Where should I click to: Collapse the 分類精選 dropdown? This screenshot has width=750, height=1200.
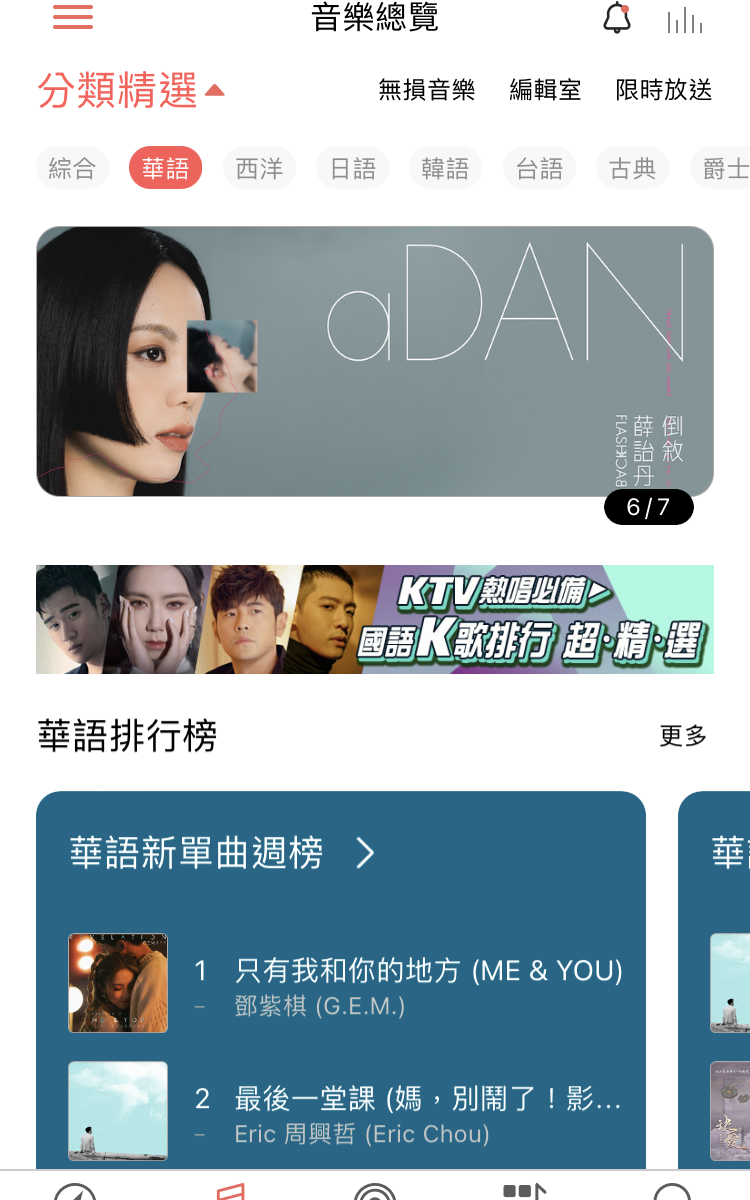tap(131, 91)
